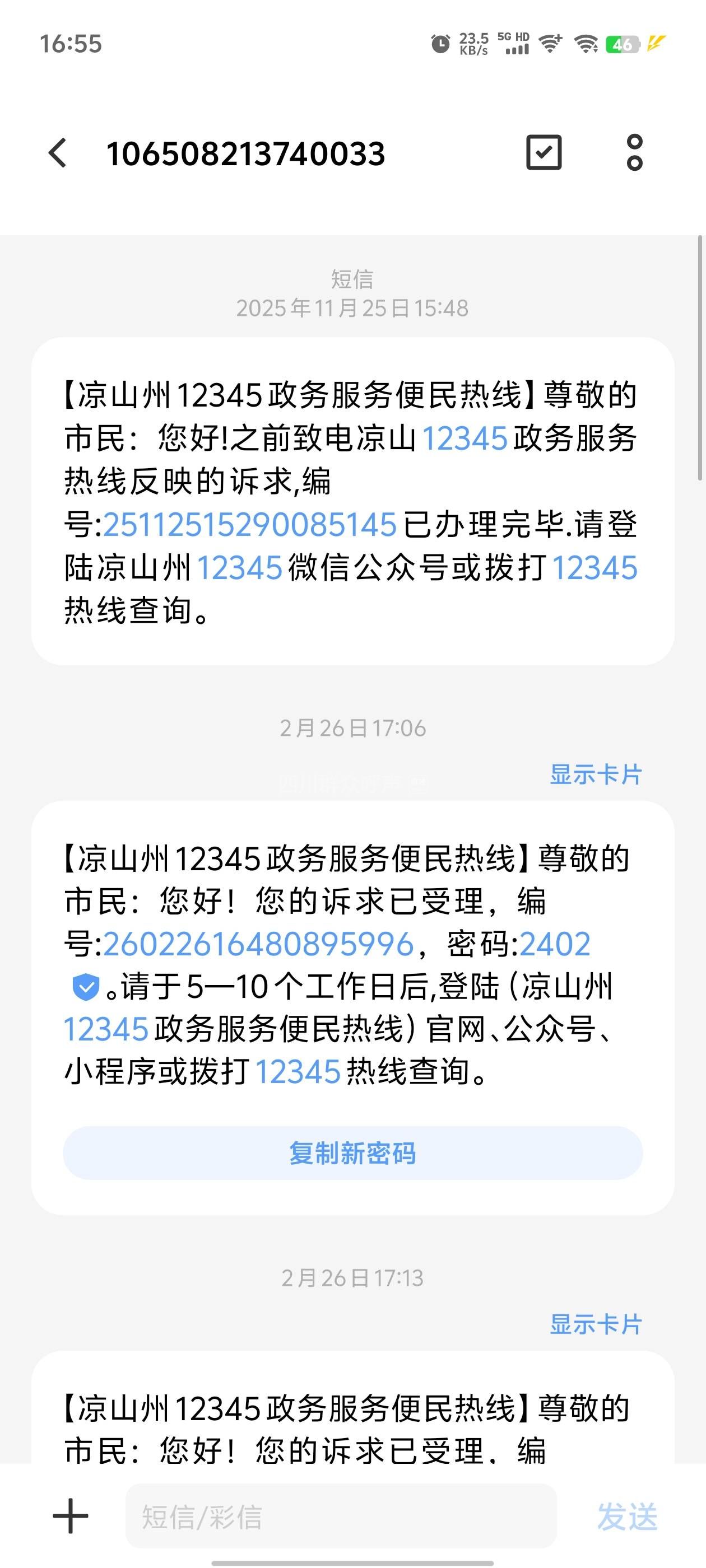Go back to the message list
This screenshot has width=706, height=1568.
click(x=58, y=153)
